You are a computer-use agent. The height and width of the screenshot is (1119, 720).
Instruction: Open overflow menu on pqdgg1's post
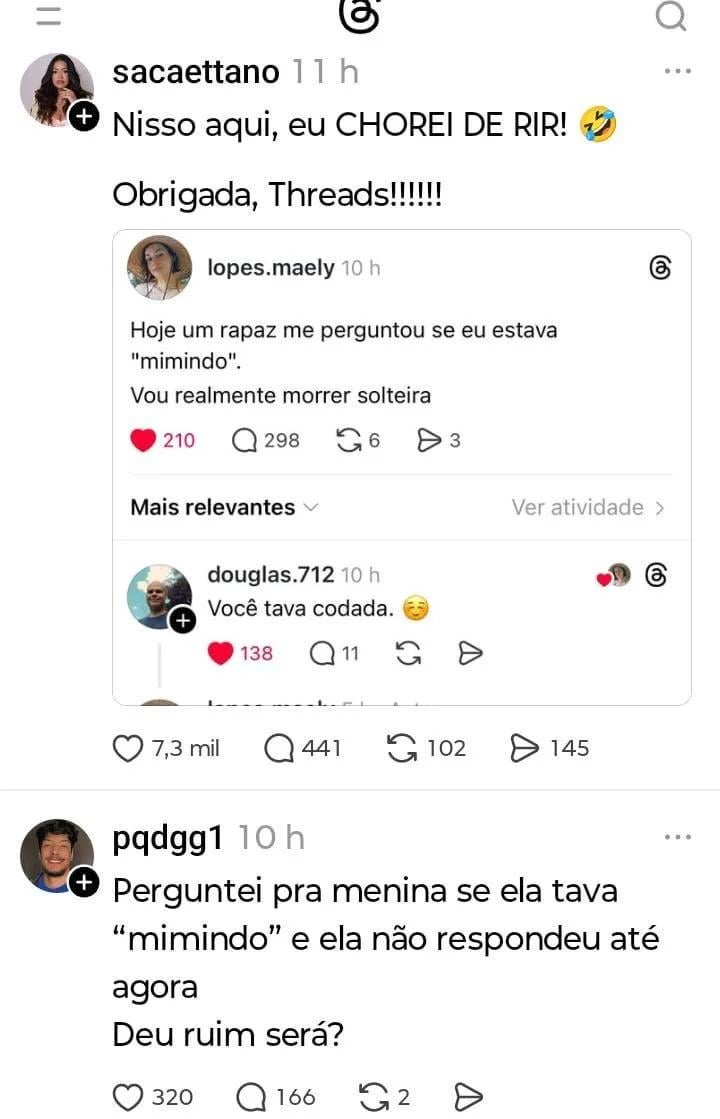pyautogui.click(x=677, y=837)
